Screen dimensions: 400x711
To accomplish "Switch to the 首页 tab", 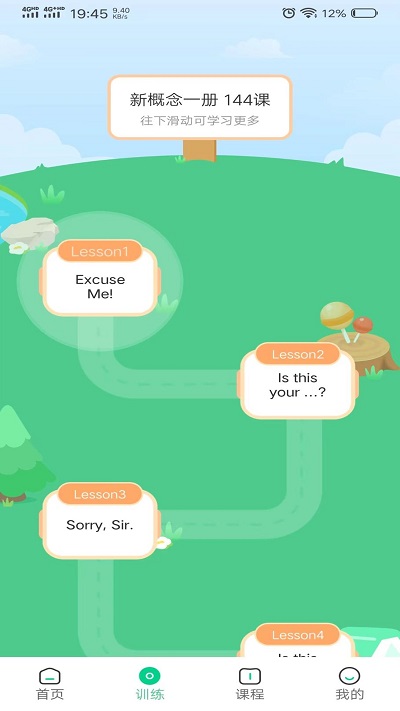I will coord(50,684).
